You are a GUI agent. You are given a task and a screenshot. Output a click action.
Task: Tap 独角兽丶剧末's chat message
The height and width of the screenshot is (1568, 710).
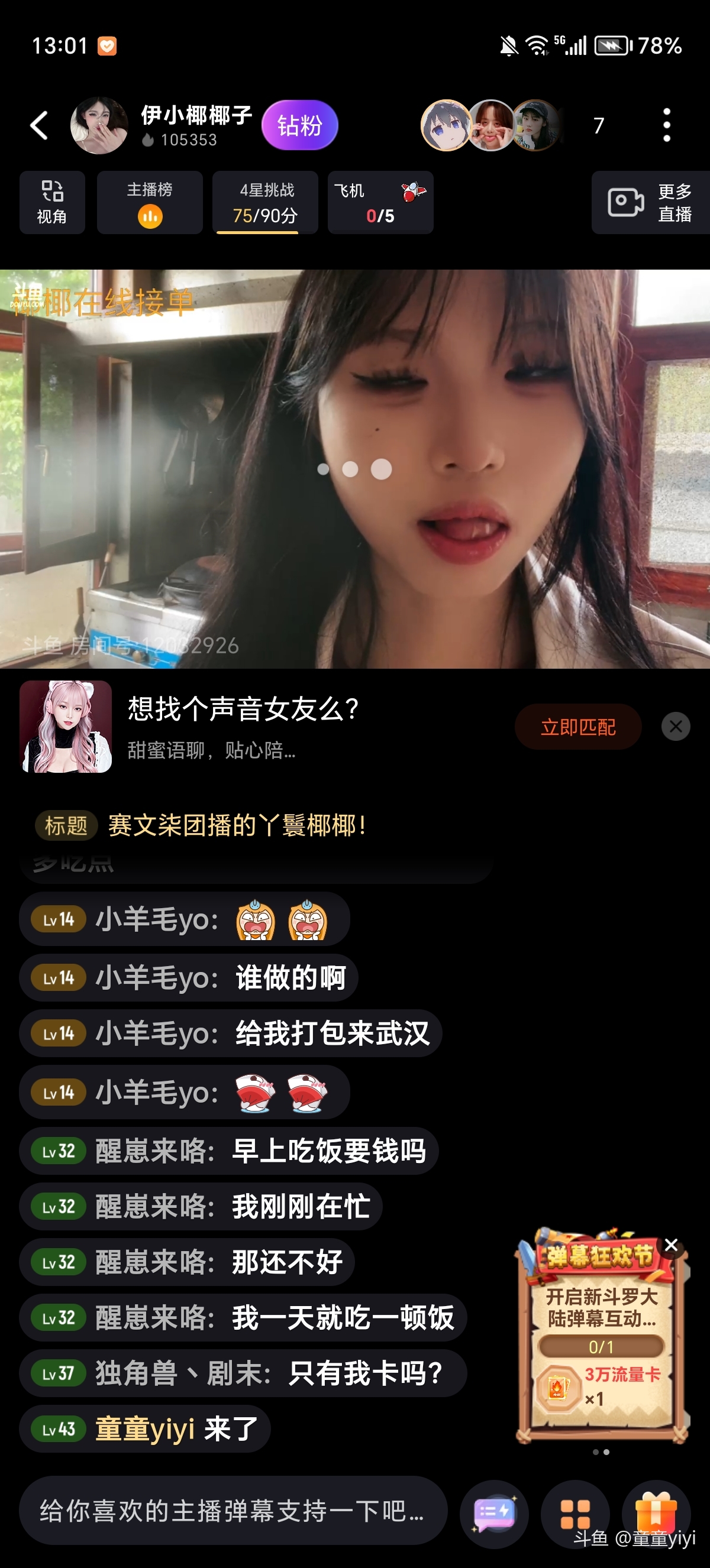[x=243, y=1373]
